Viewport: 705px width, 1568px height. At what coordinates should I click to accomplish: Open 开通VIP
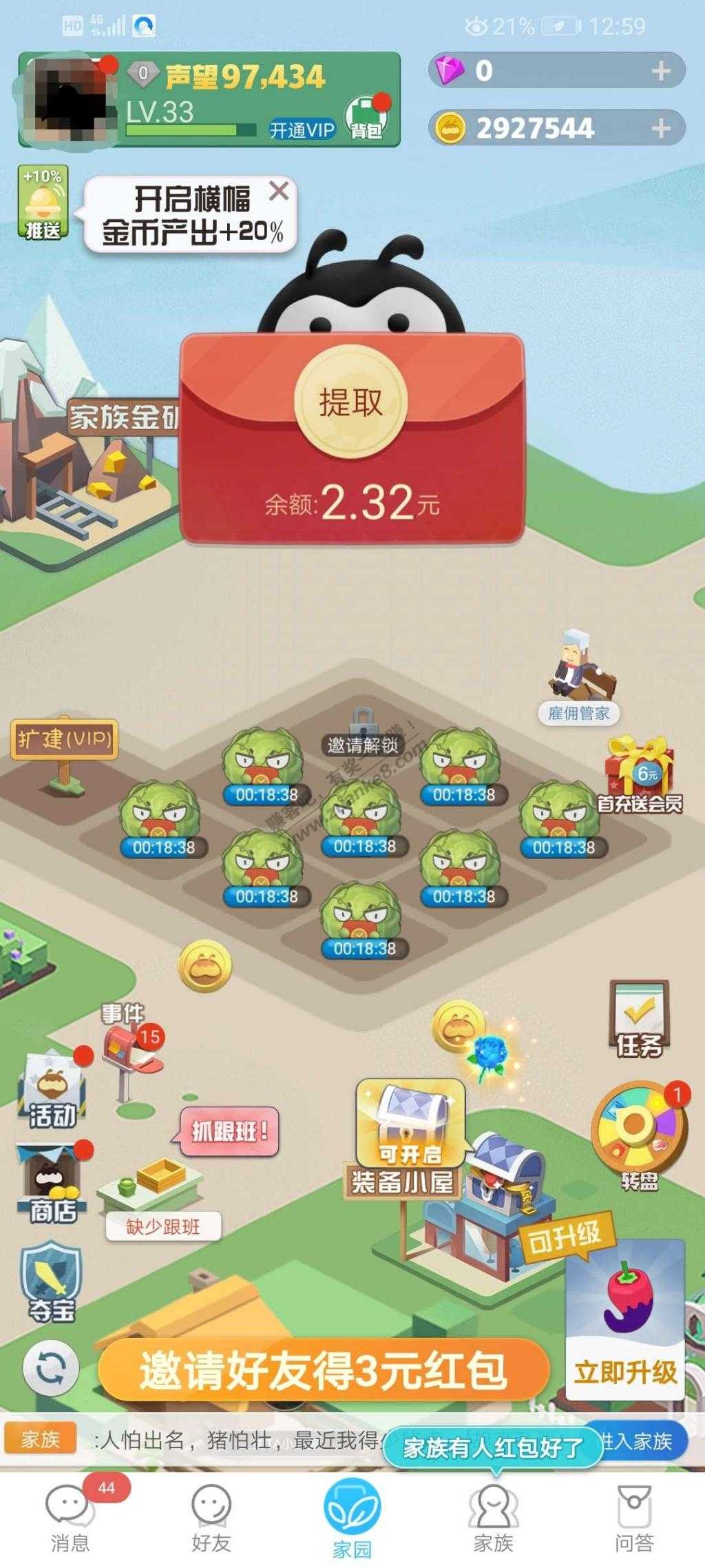(302, 130)
